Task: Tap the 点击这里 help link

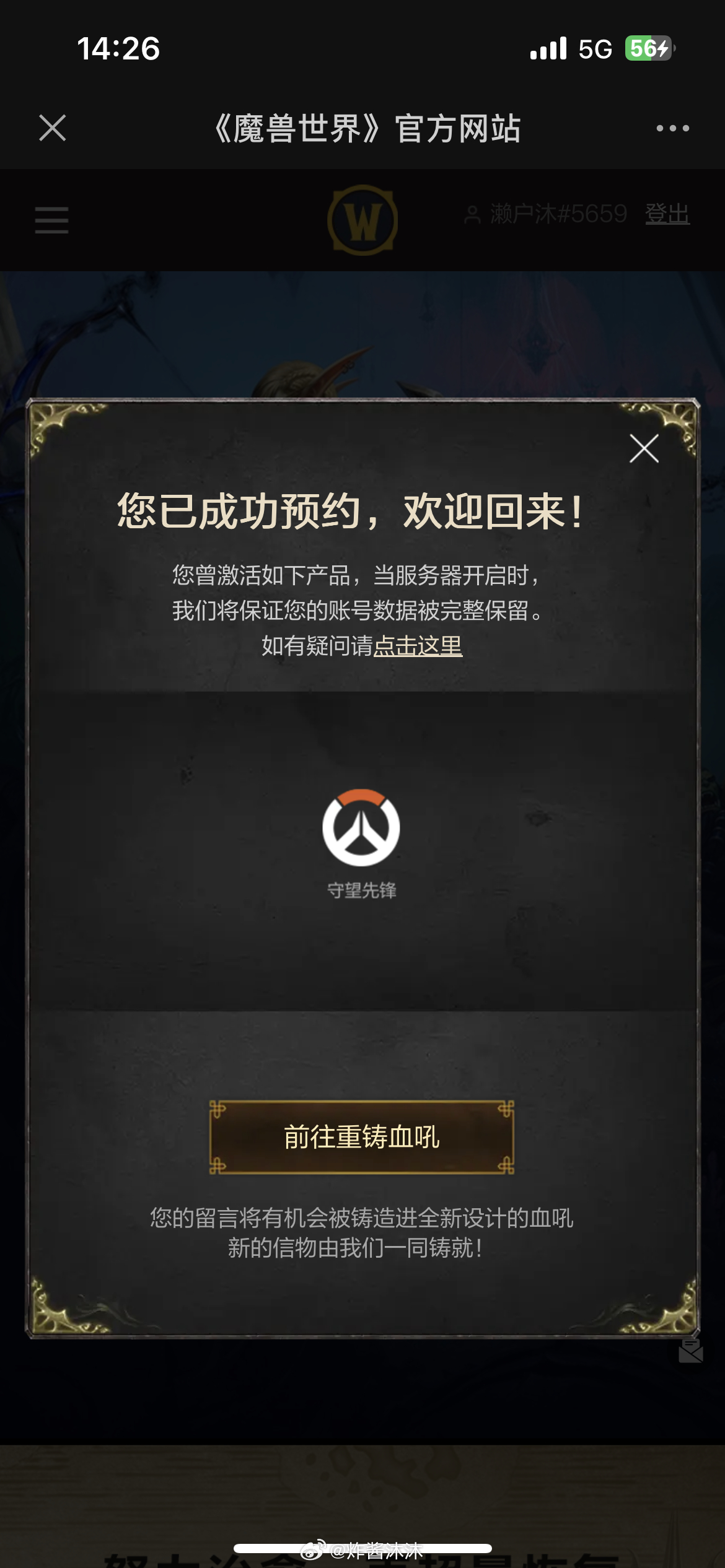Action: (418, 646)
